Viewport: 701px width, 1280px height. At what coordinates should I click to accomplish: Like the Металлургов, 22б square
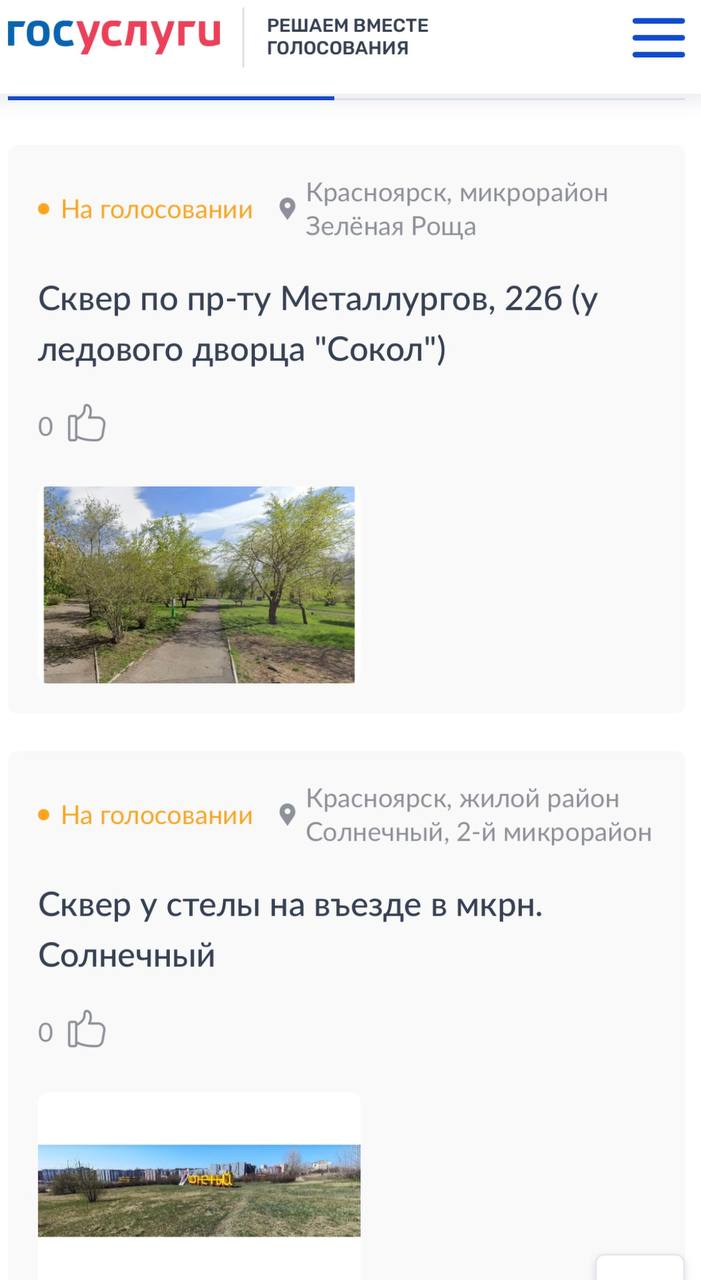[x=86, y=425]
